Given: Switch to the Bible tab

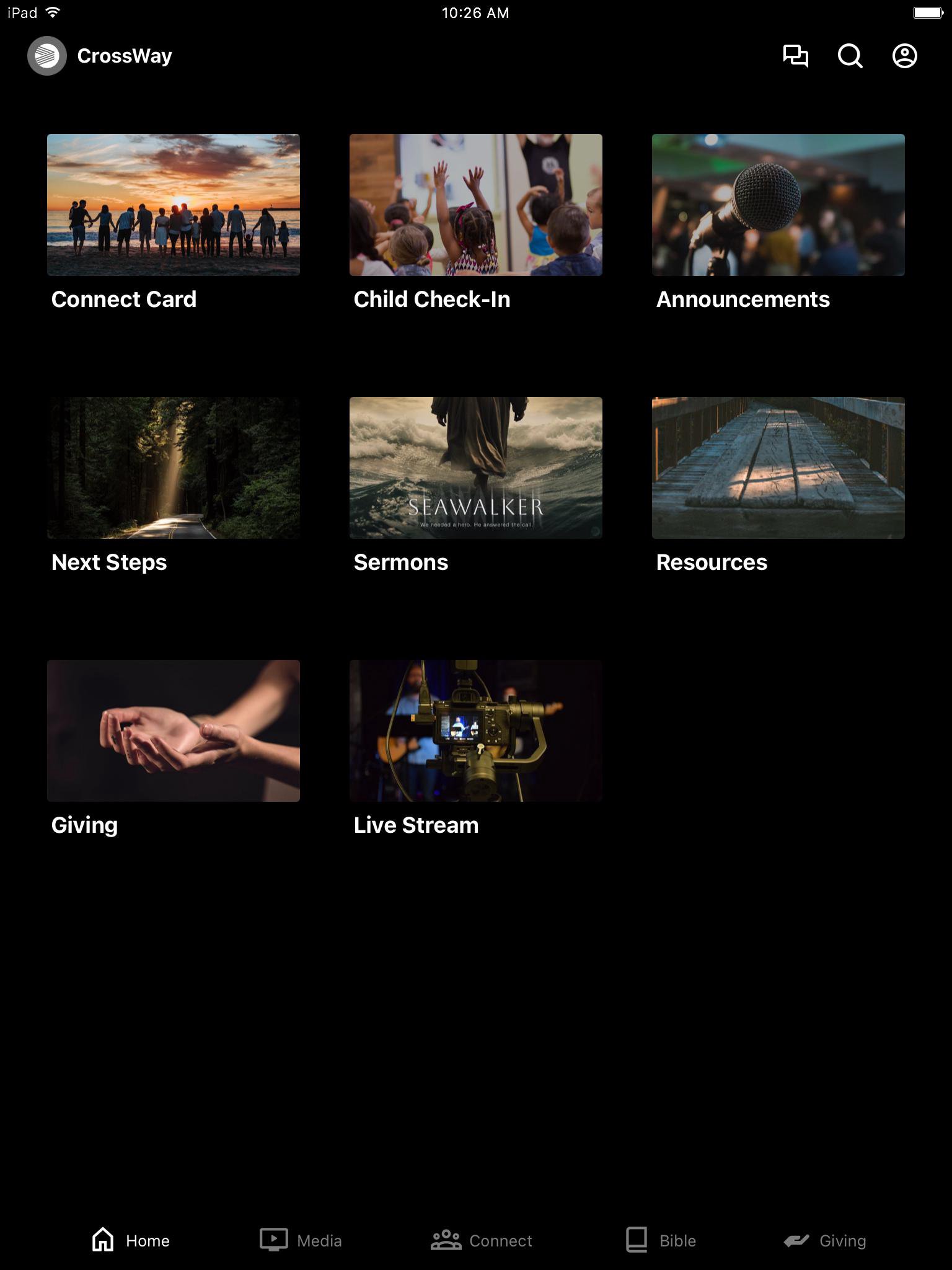Looking at the screenshot, I should [x=661, y=1240].
